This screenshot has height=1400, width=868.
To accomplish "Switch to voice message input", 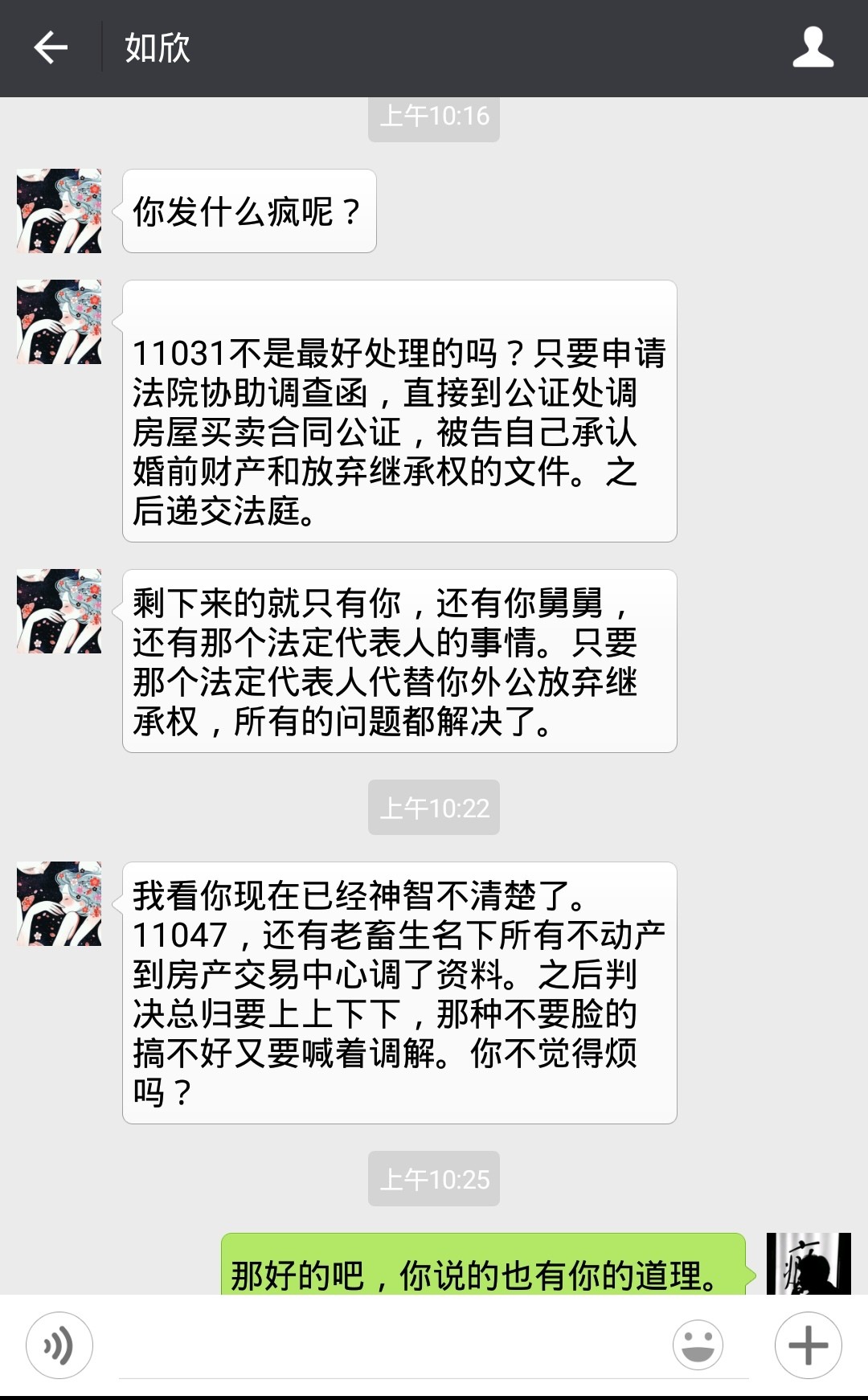I will click(59, 1345).
